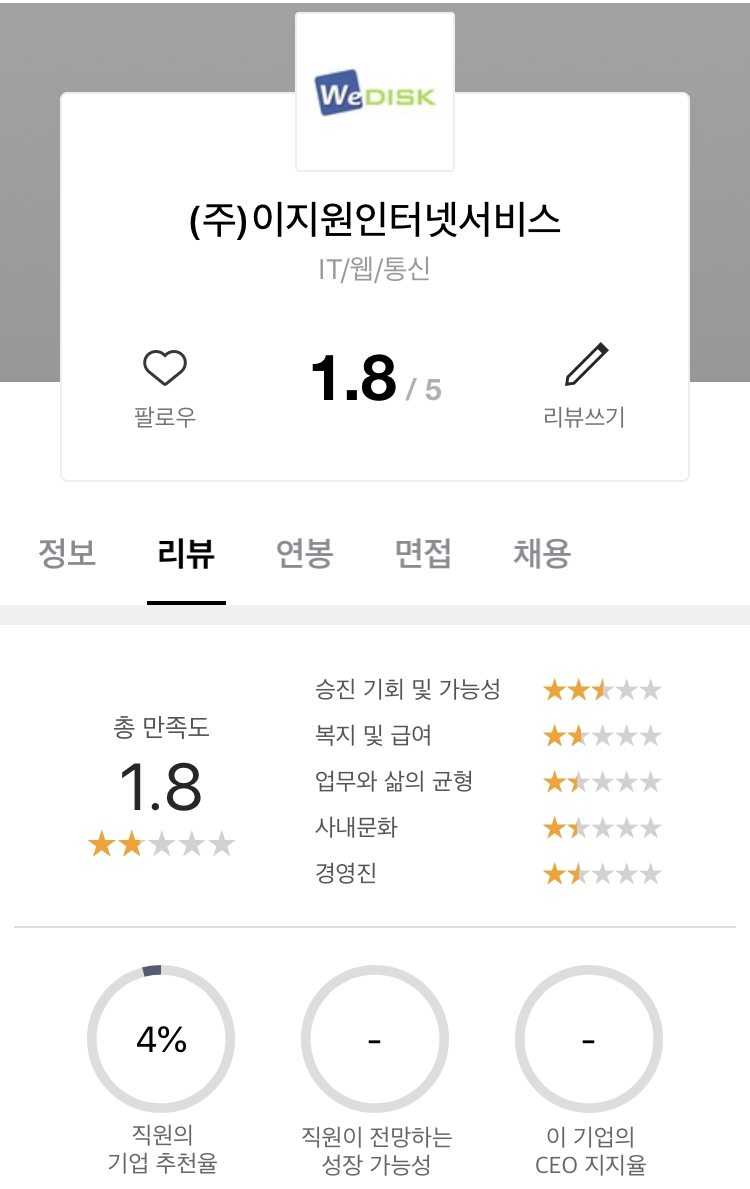This screenshot has height=1189, width=750.
Task: Open the 면접 tab
Action: coord(424,555)
